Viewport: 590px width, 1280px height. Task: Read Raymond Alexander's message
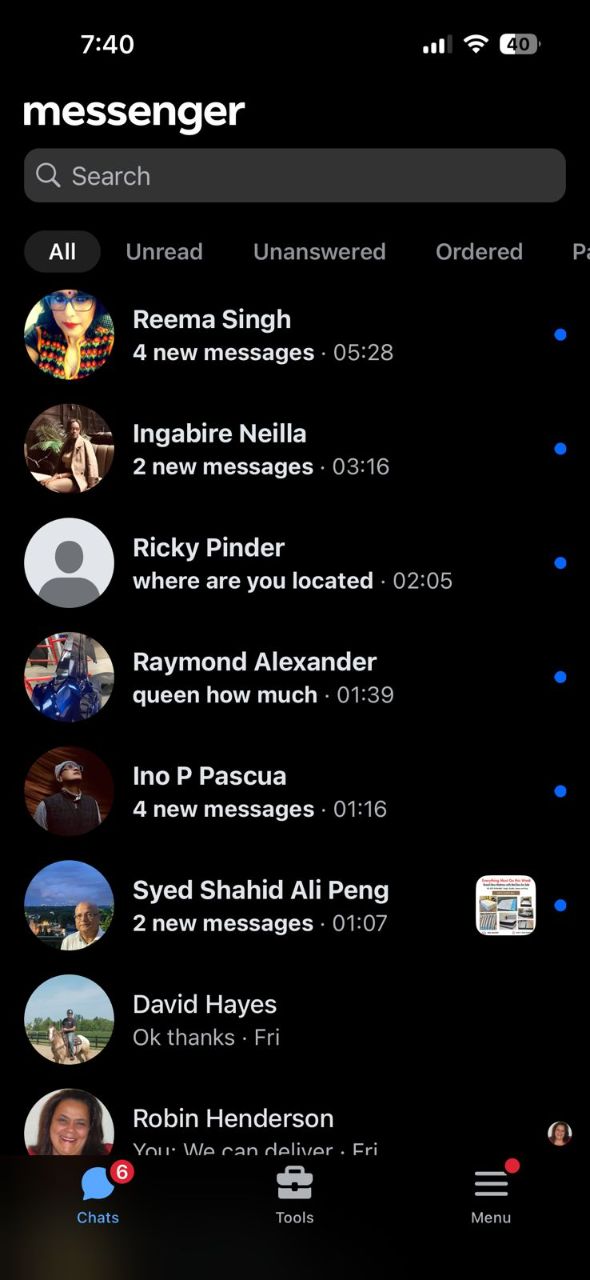click(x=295, y=677)
